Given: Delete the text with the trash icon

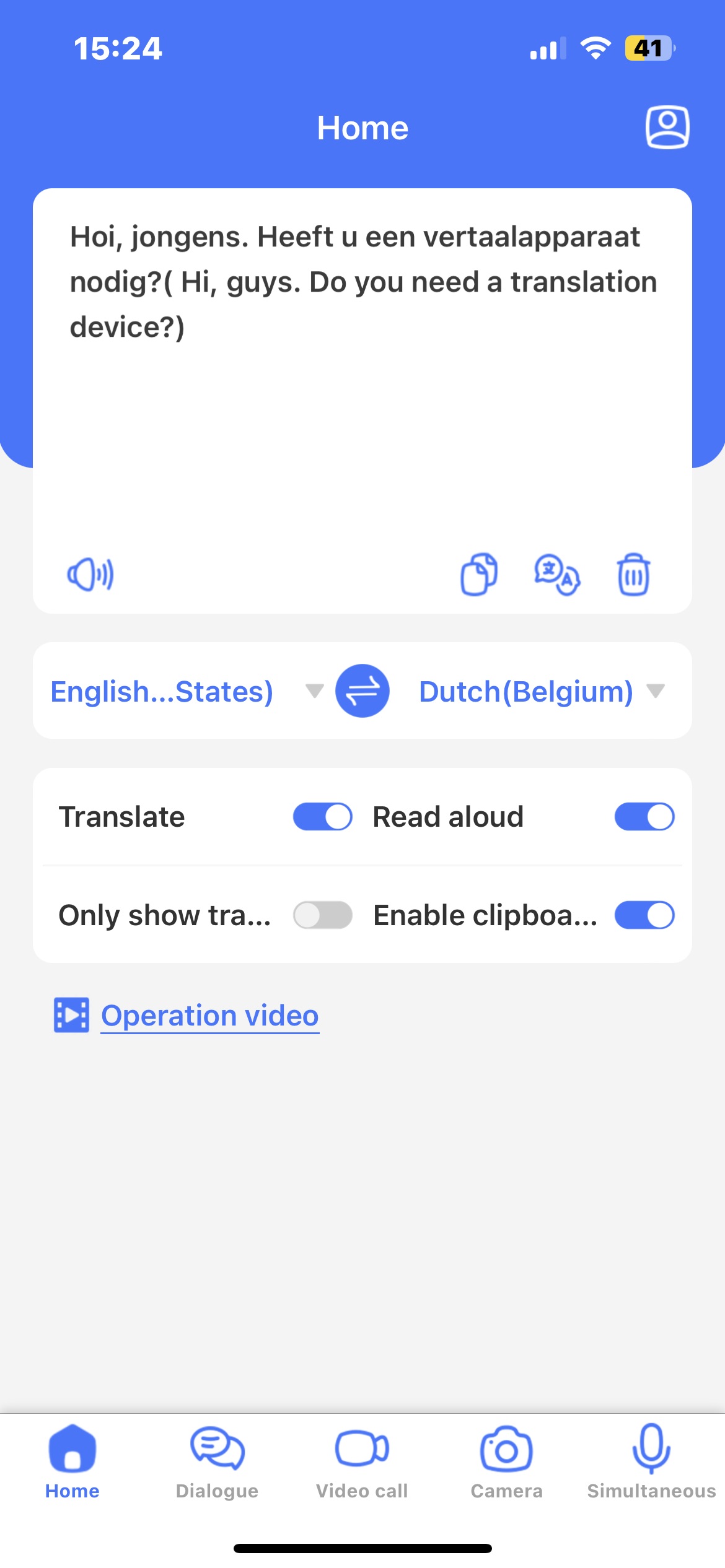Looking at the screenshot, I should (x=633, y=575).
